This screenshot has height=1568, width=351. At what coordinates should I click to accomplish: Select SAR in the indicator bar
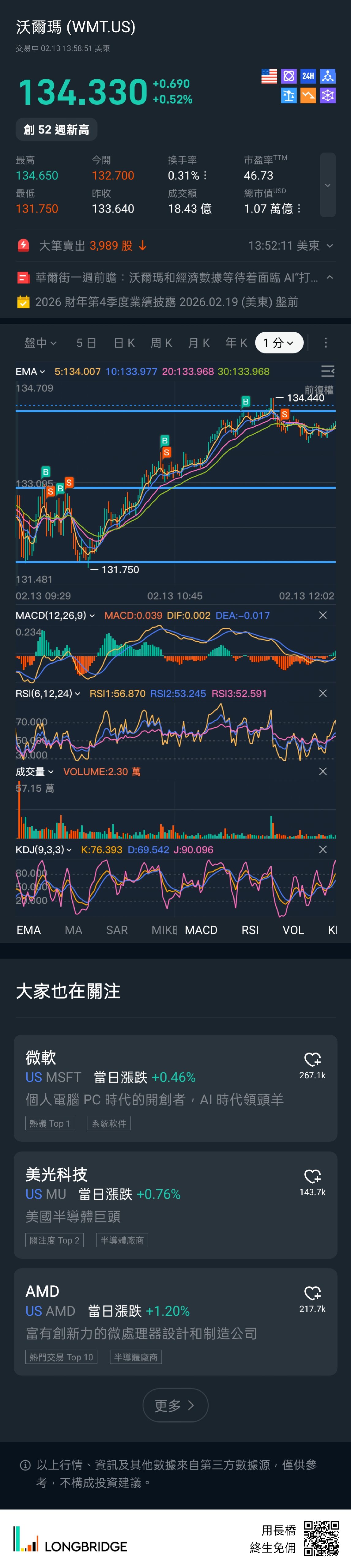pos(117,930)
